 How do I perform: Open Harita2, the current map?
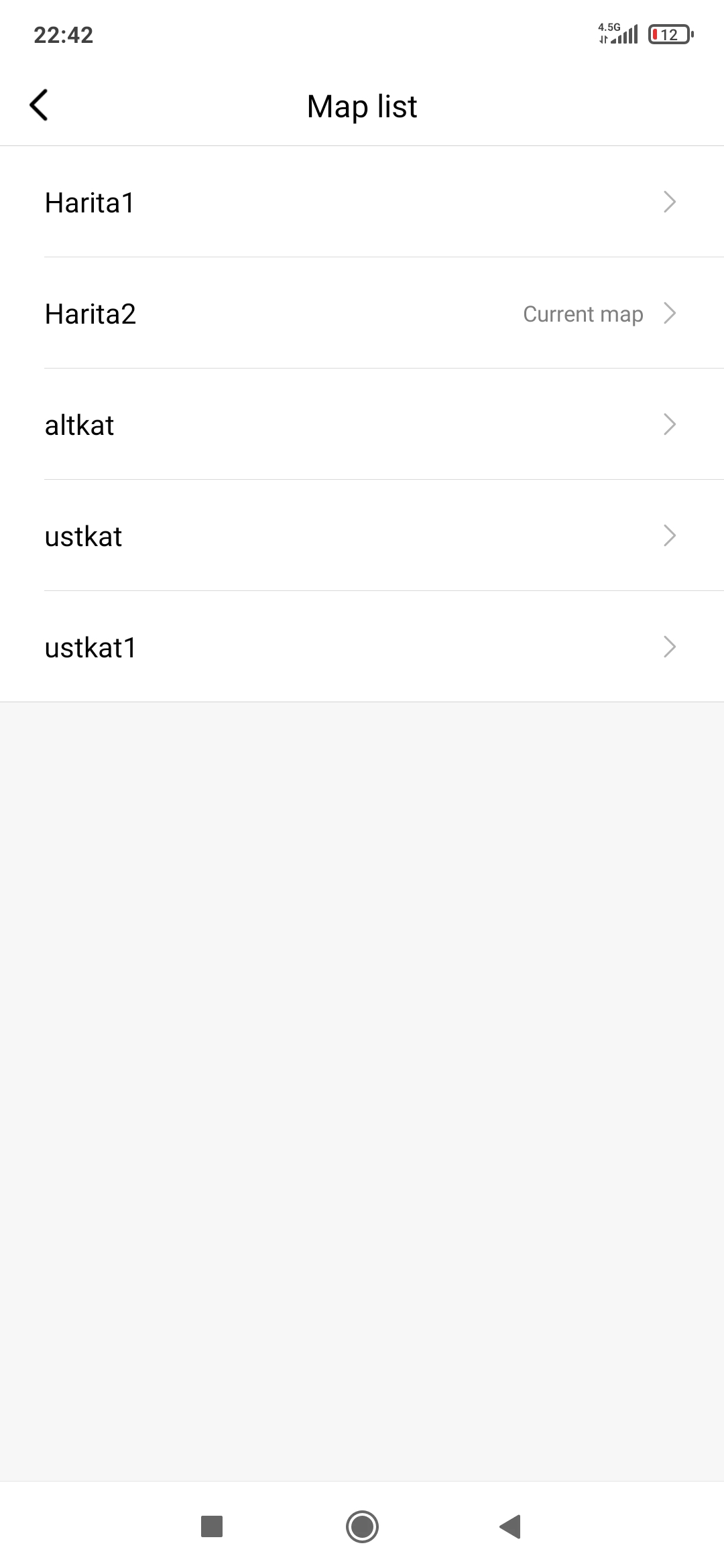click(362, 313)
